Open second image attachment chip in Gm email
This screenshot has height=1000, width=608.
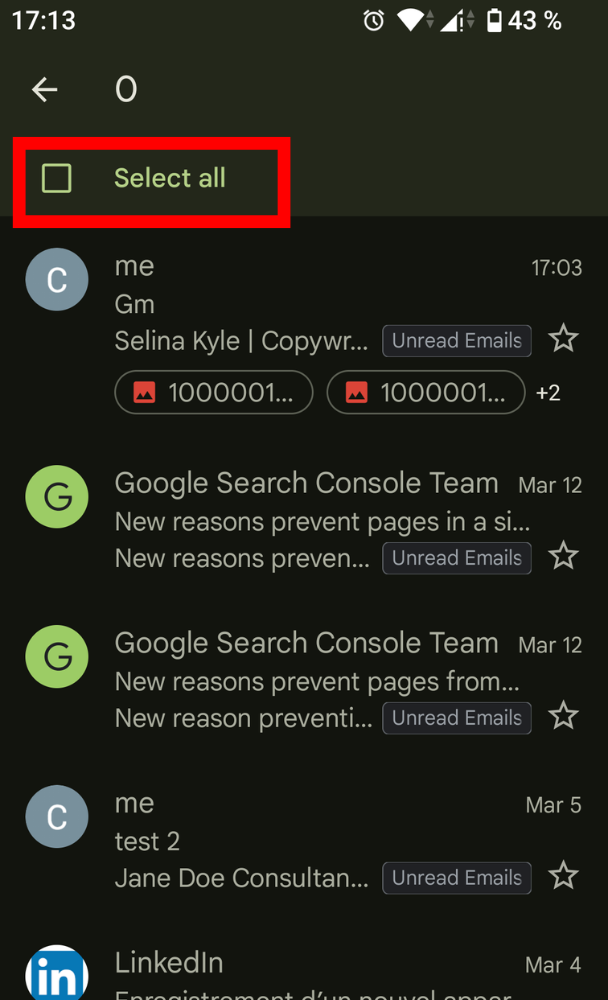point(426,392)
